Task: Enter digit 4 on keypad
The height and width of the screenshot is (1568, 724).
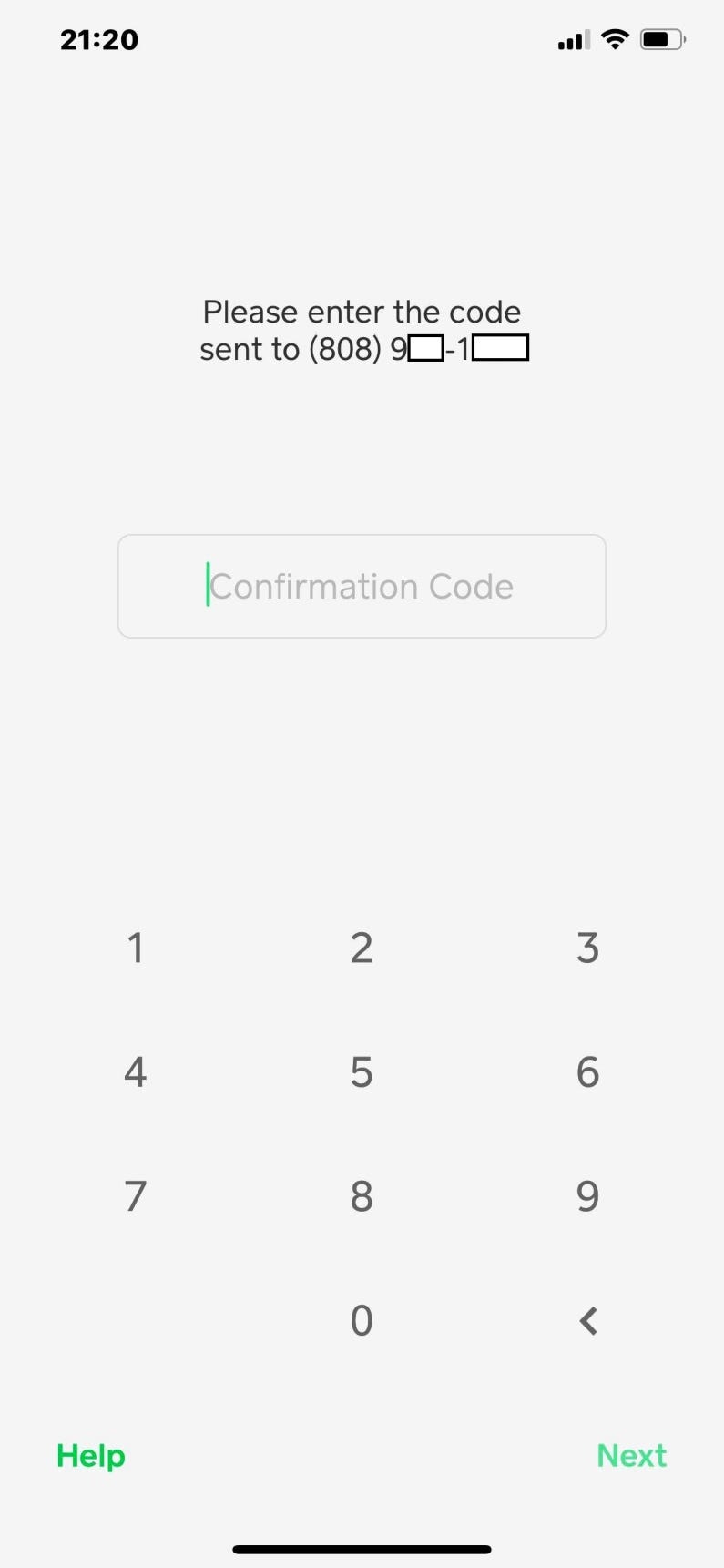Action: (x=135, y=1072)
